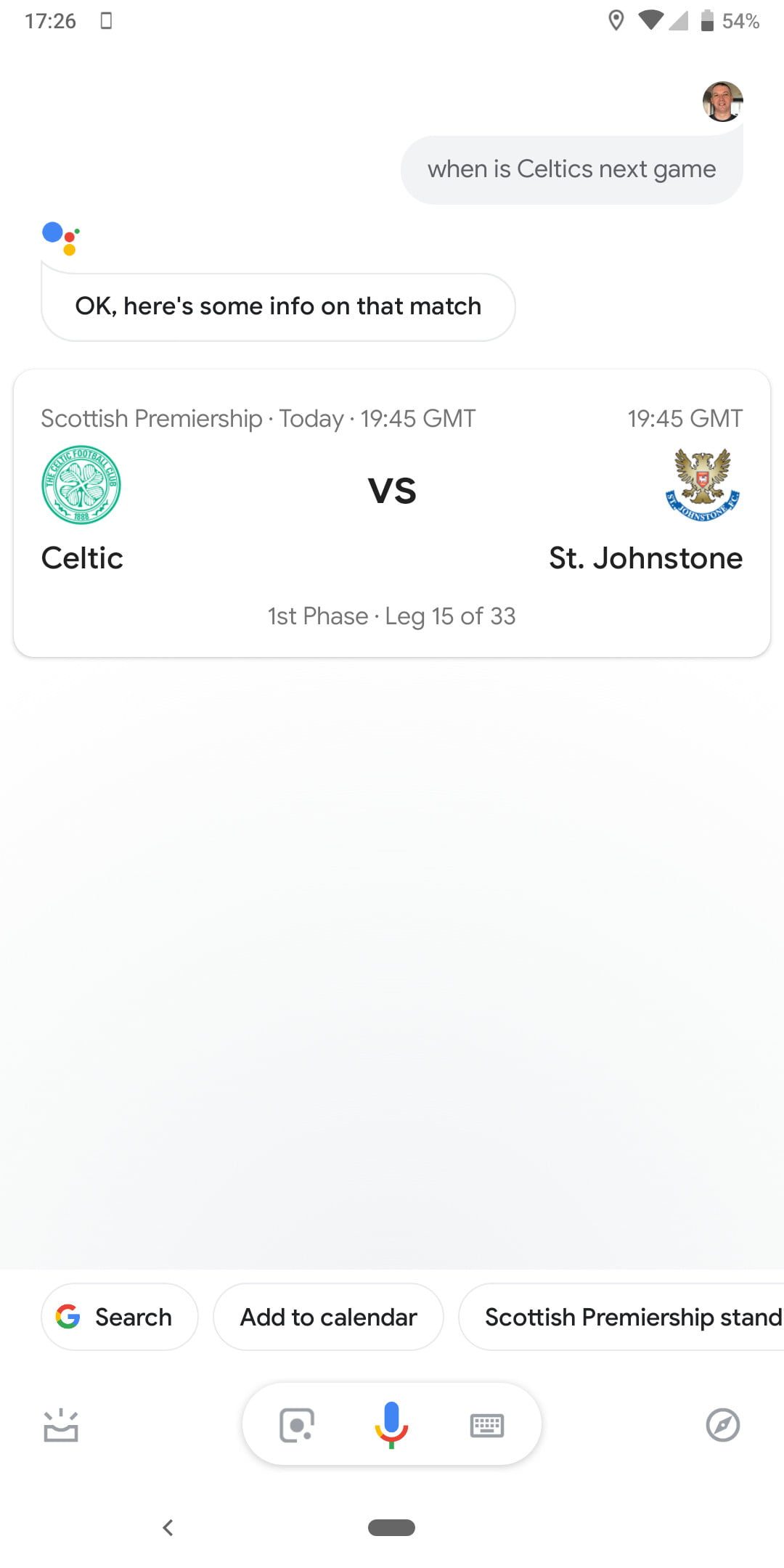Tap the Google Search chip
The width and height of the screenshot is (784, 1568).
[x=119, y=1317]
